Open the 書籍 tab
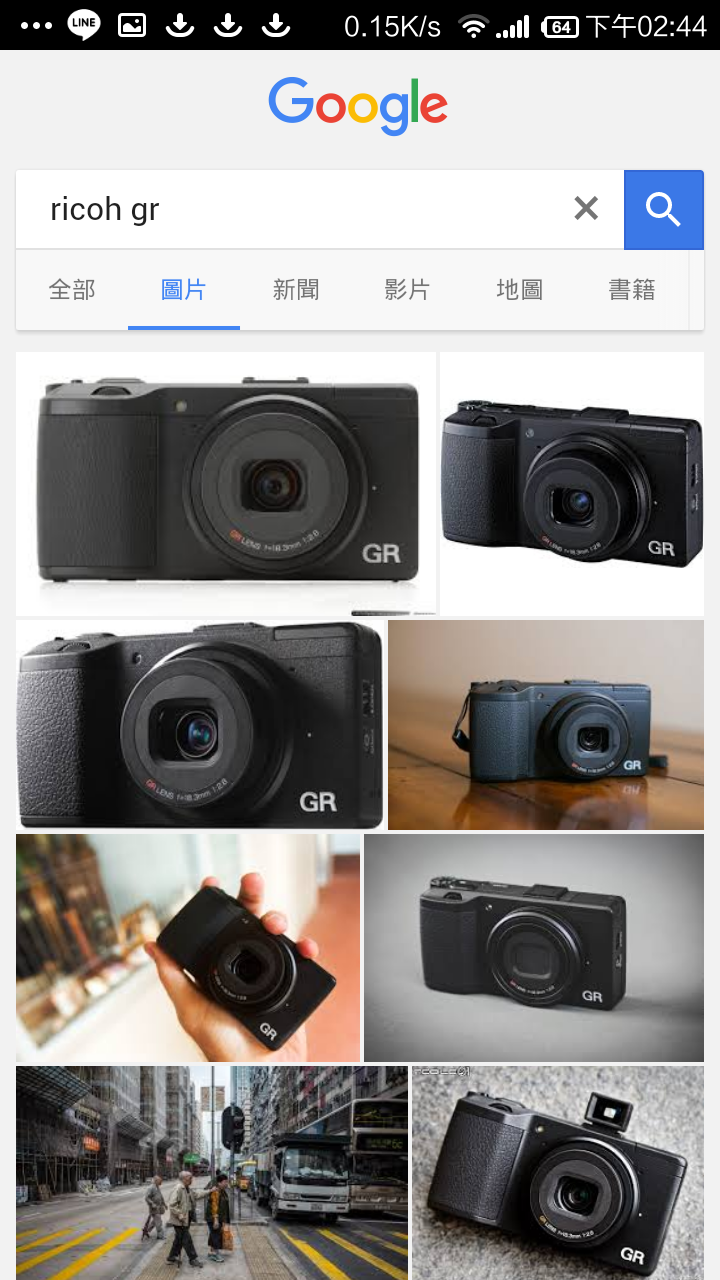Image resolution: width=720 pixels, height=1280 pixels. [632, 290]
